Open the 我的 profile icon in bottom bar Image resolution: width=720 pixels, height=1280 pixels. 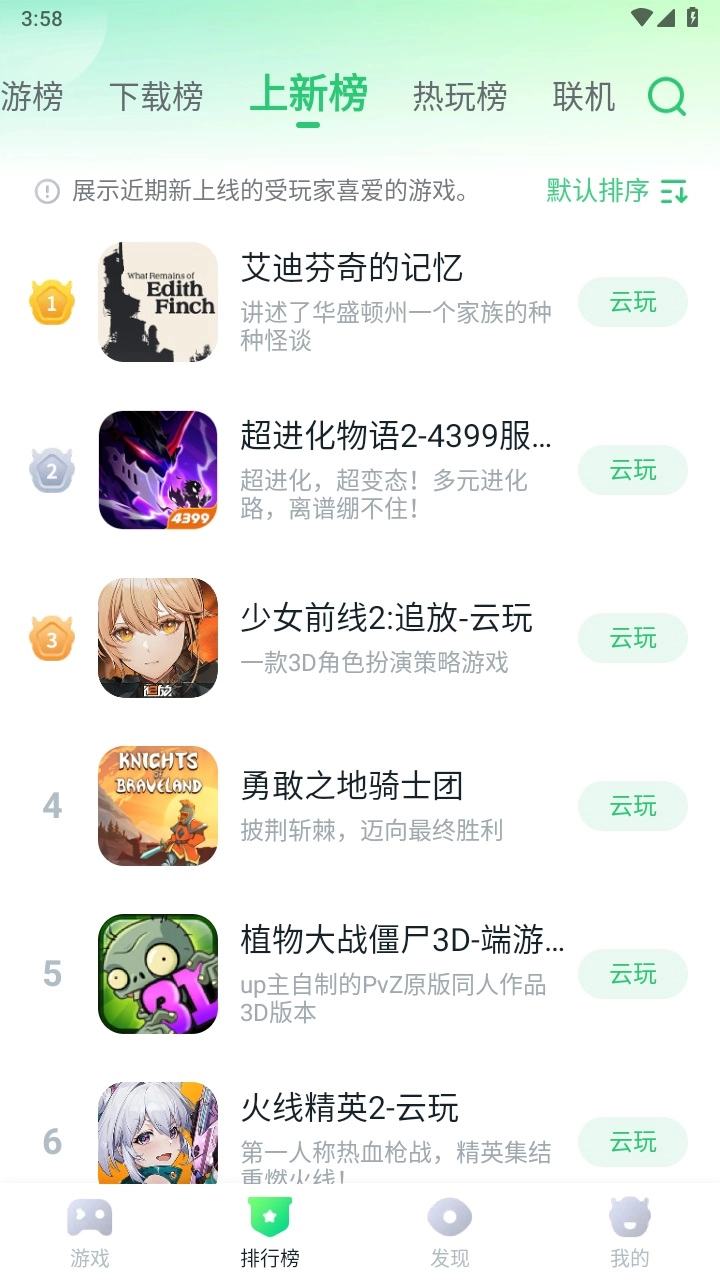click(x=630, y=1215)
